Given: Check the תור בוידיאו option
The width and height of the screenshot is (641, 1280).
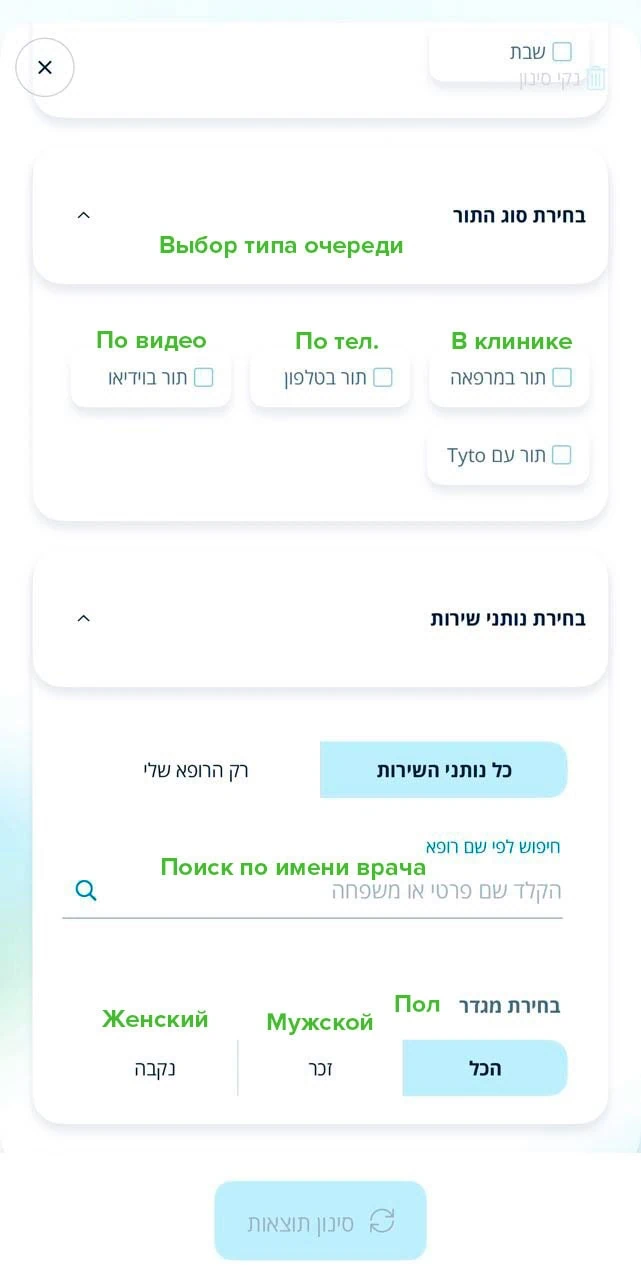Looking at the screenshot, I should [204, 377].
